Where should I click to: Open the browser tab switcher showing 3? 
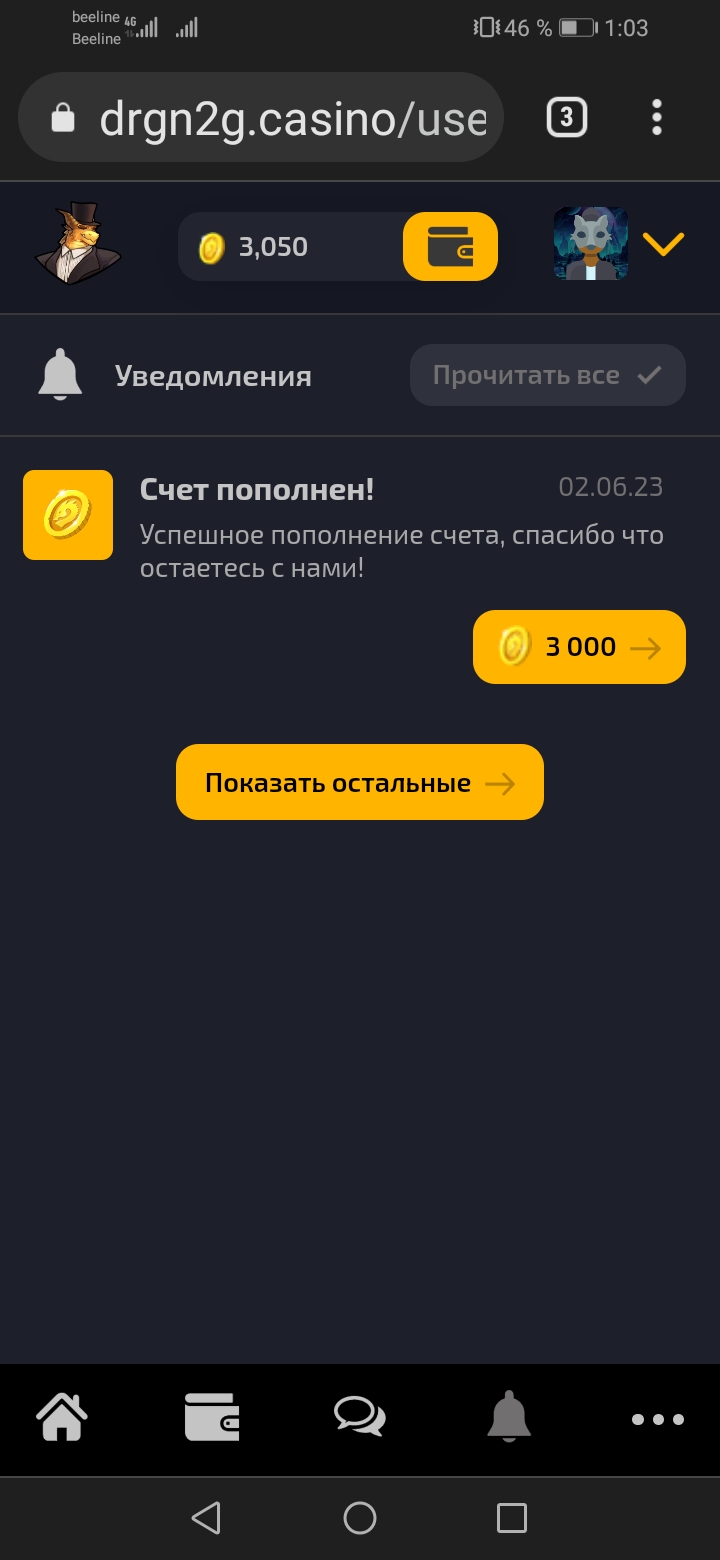[x=566, y=117]
